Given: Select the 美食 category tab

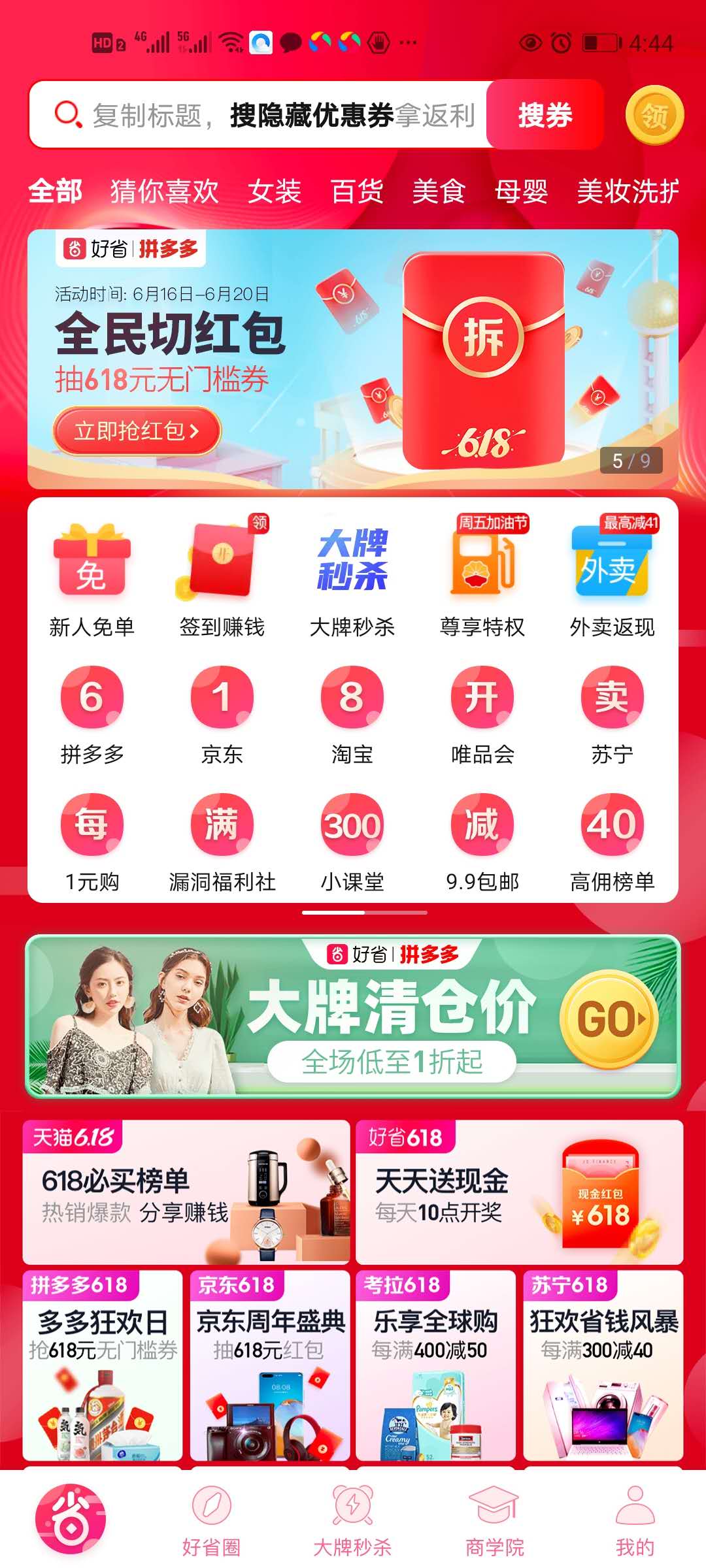Looking at the screenshot, I should coord(439,191).
